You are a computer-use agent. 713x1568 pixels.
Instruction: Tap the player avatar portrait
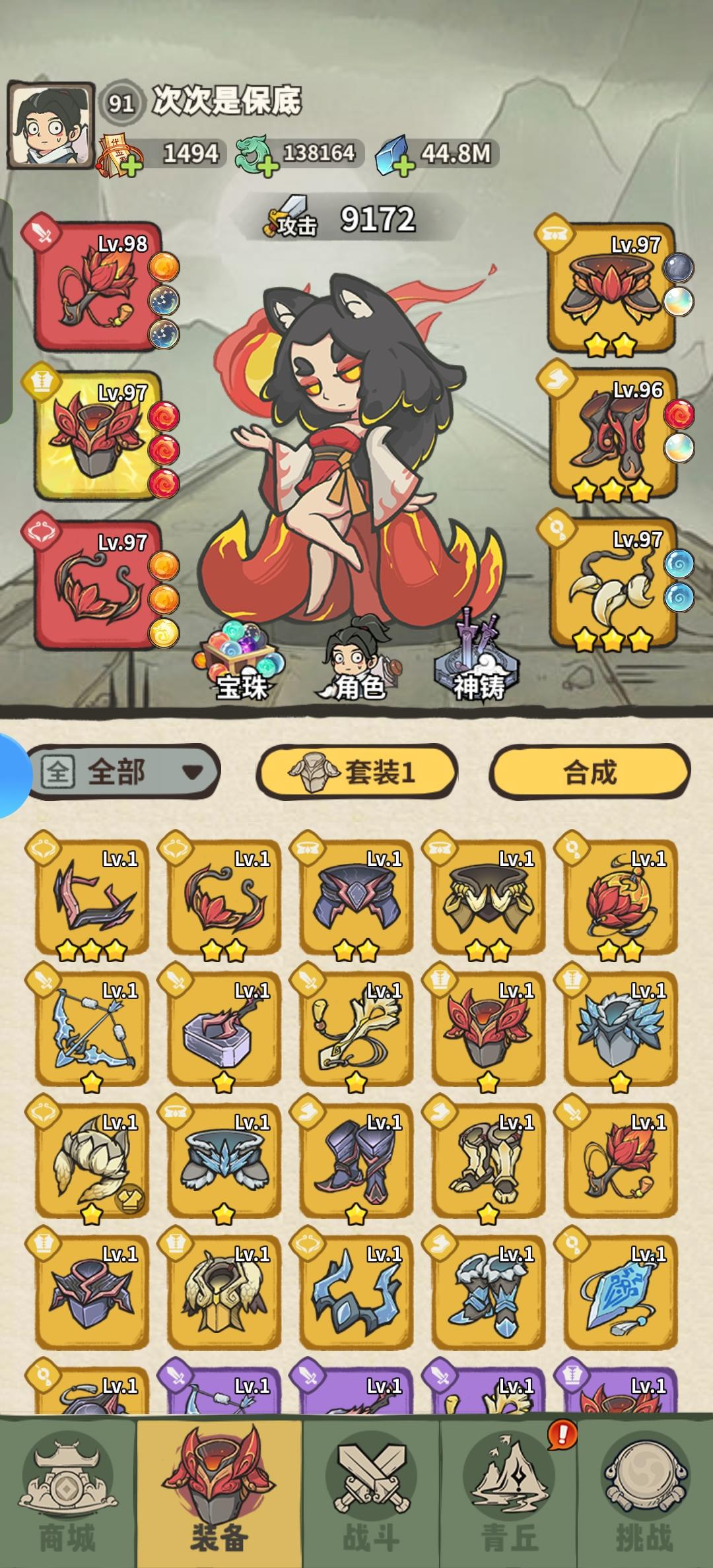(x=50, y=125)
